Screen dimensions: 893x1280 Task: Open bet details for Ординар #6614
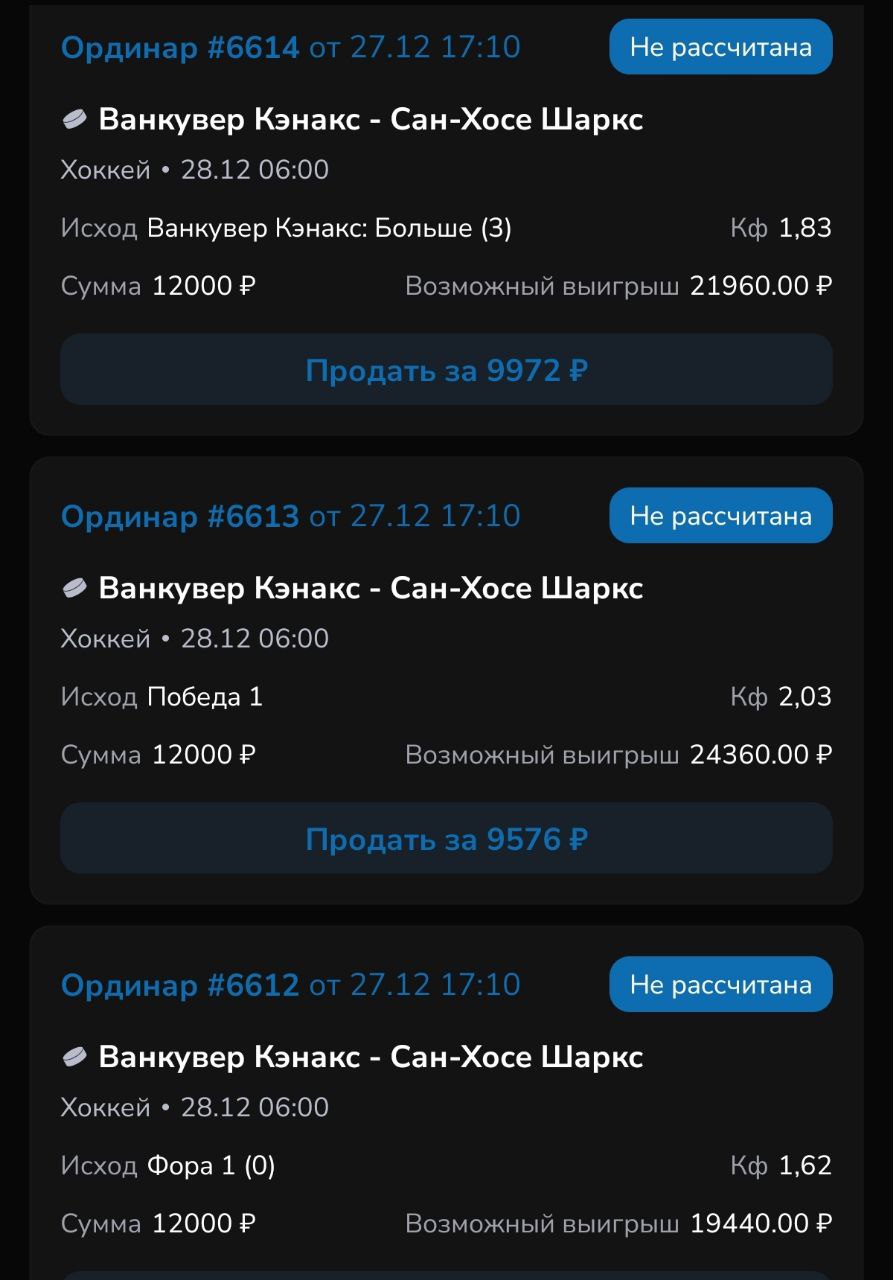point(180,47)
